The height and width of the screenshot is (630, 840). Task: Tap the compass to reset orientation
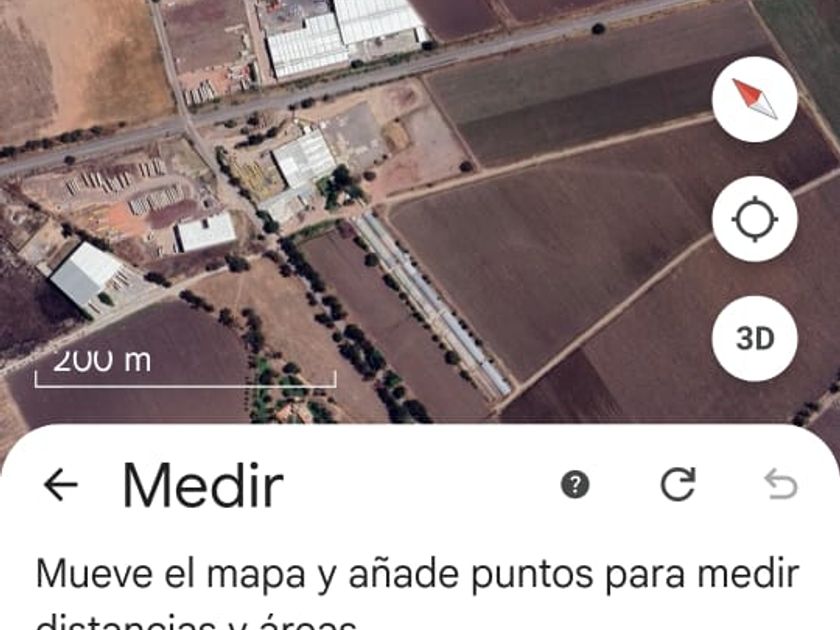tap(754, 99)
